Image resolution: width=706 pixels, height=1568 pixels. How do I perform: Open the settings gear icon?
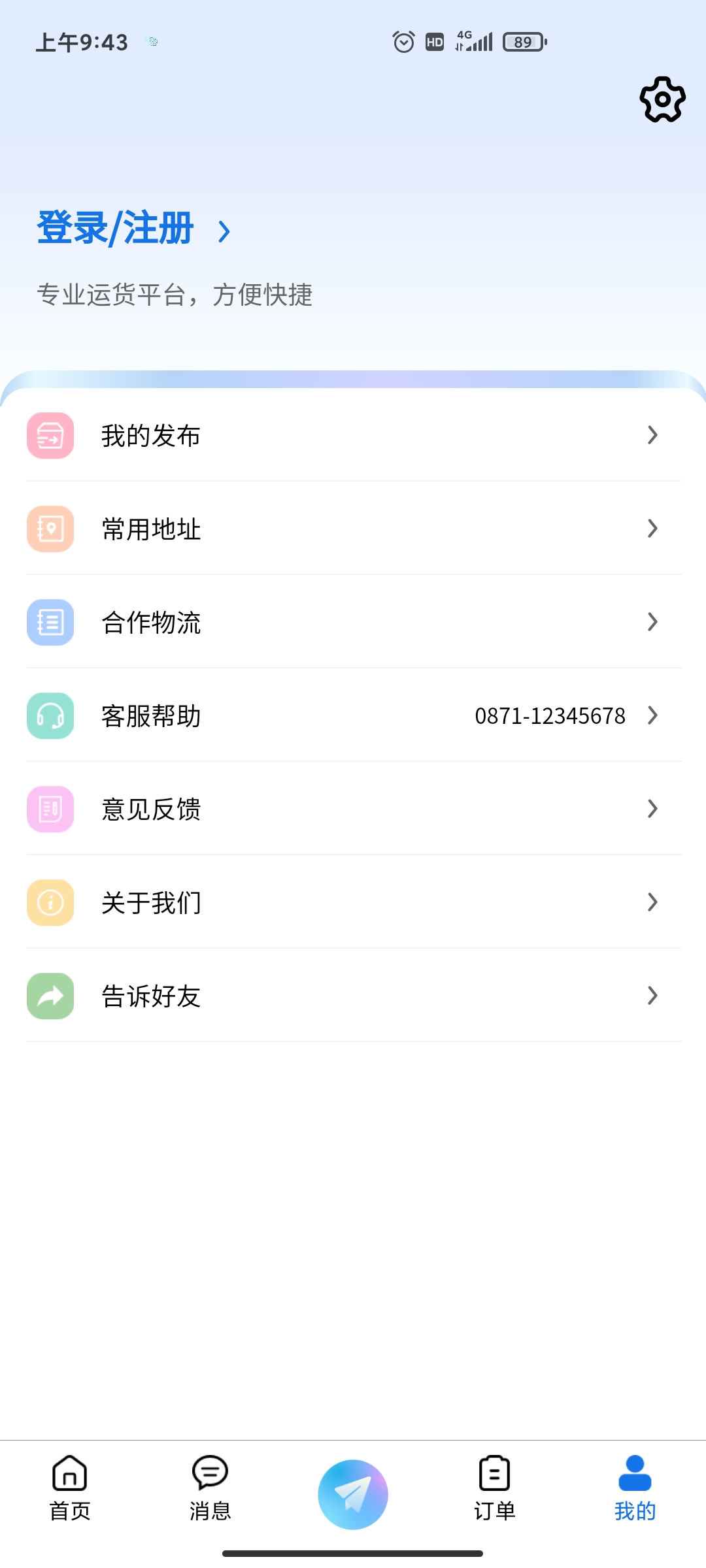[662, 100]
